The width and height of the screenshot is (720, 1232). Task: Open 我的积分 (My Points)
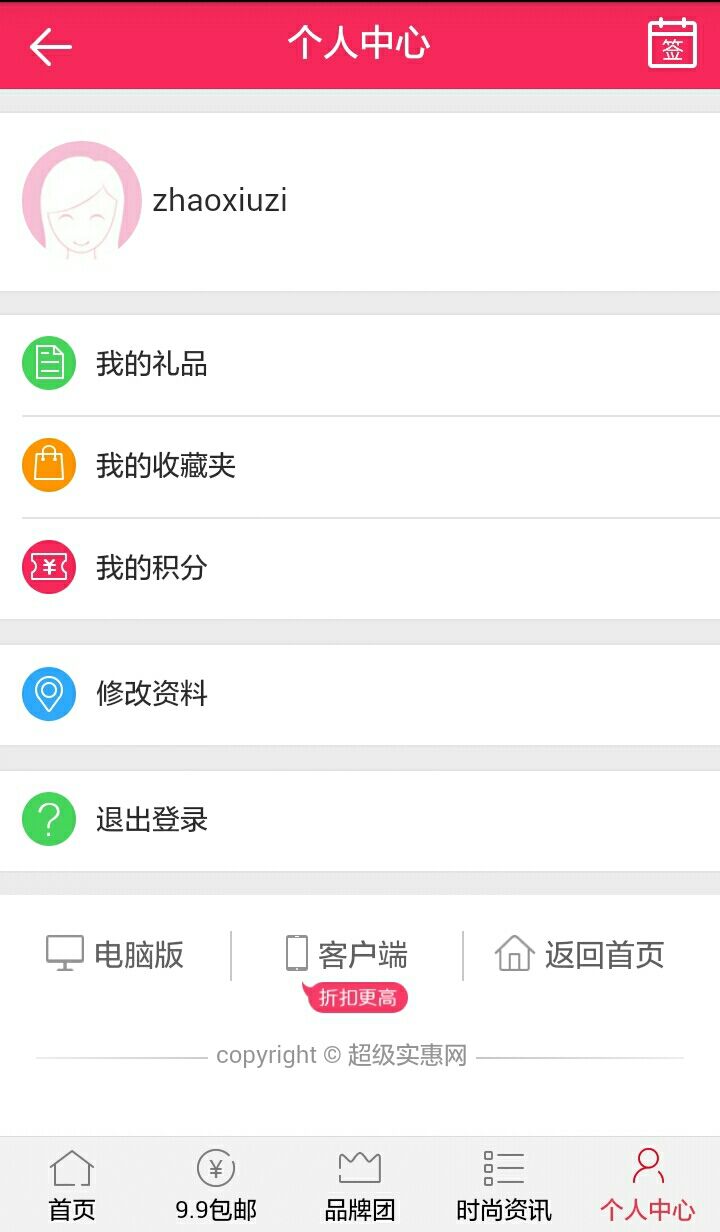(x=152, y=568)
